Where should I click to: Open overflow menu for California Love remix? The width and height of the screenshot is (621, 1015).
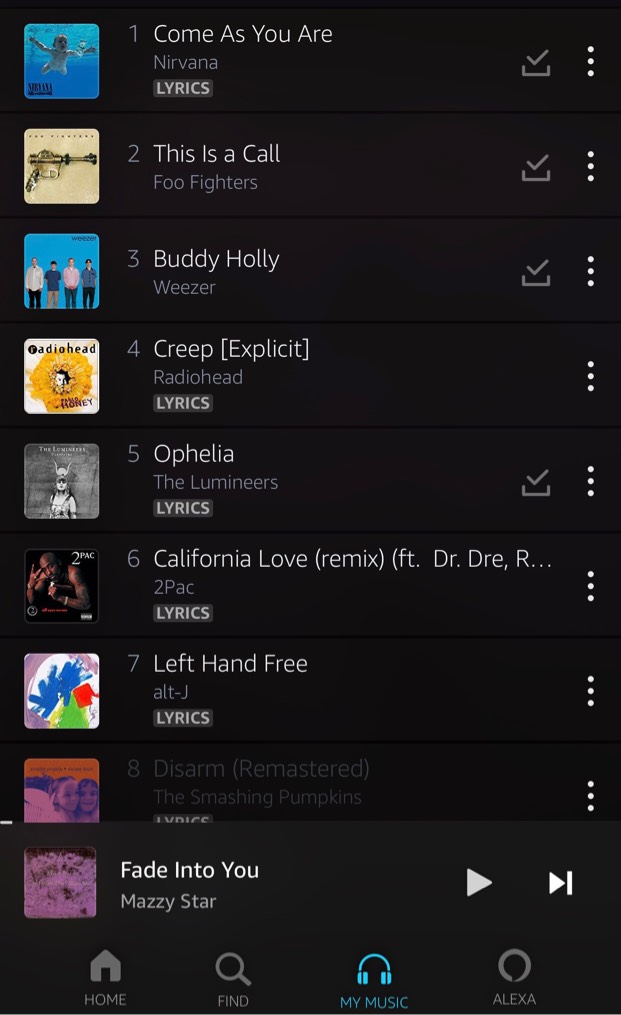[x=590, y=586]
